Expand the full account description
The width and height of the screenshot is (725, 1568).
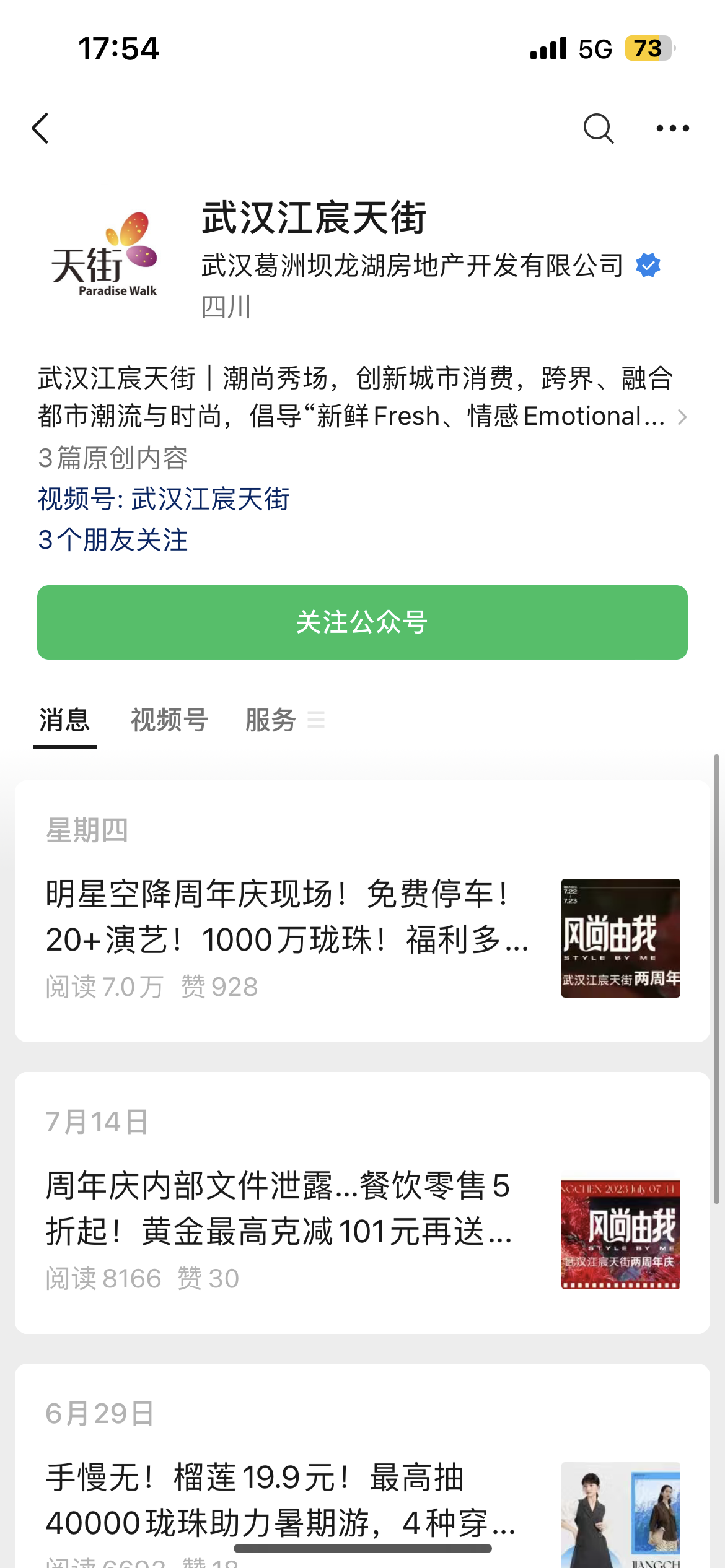tap(682, 417)
